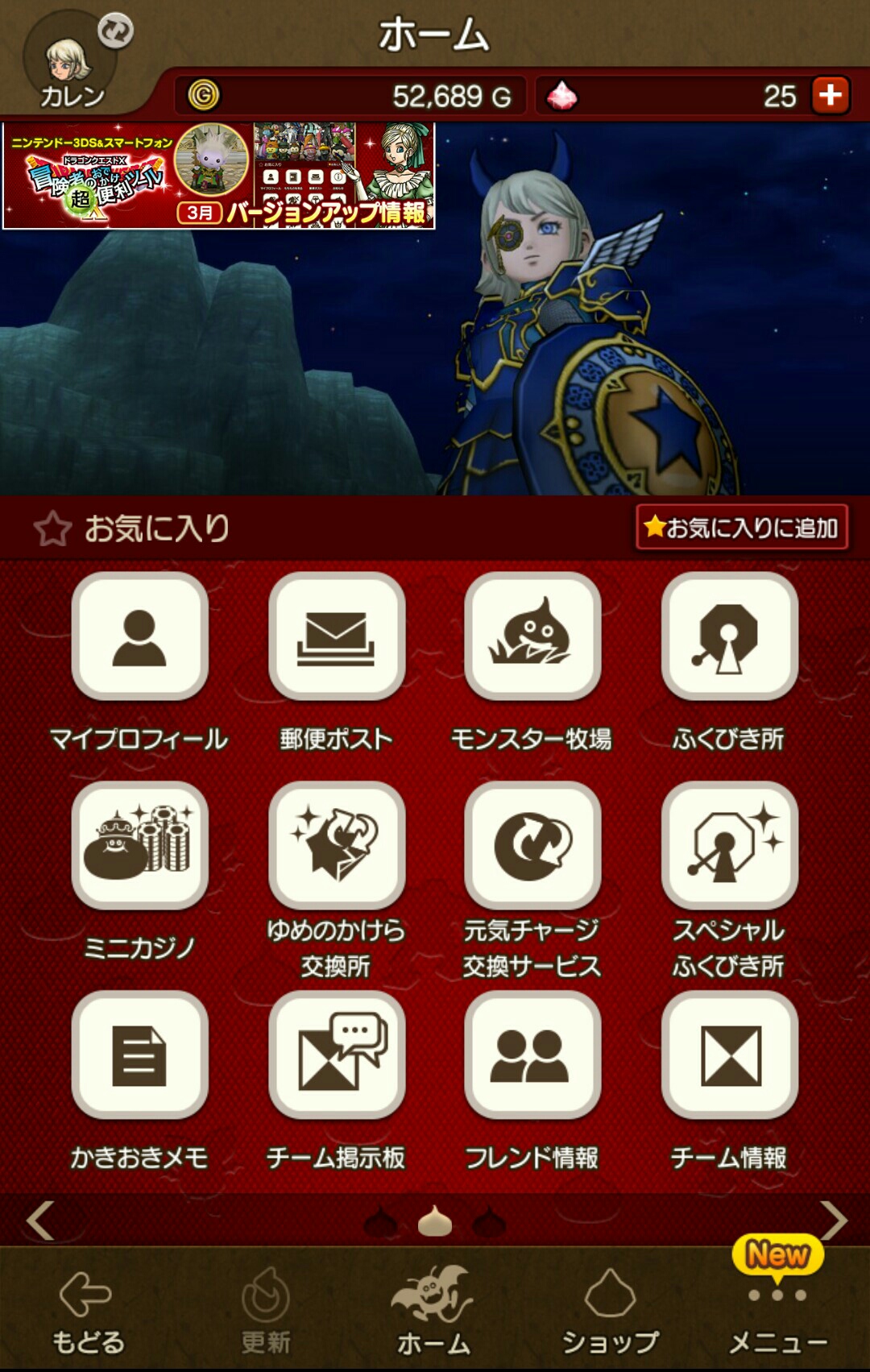Open the 3月バージョンアップ情報 banner

[219, 176]
